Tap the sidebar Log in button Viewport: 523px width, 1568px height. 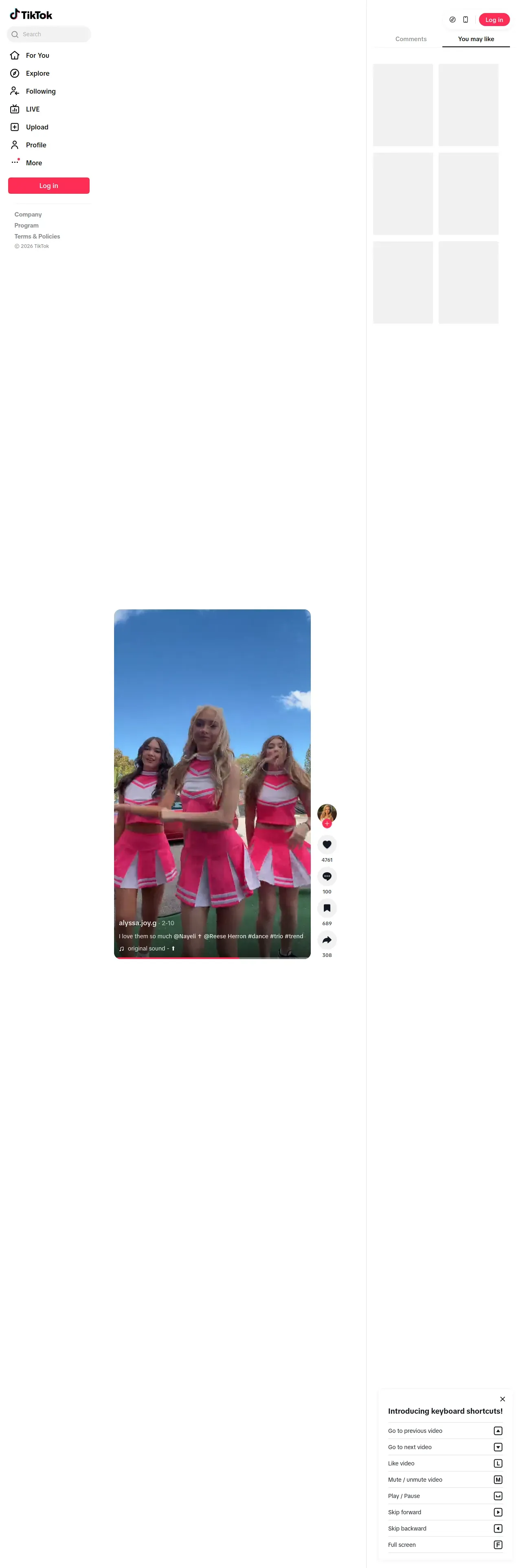point(49,186)
